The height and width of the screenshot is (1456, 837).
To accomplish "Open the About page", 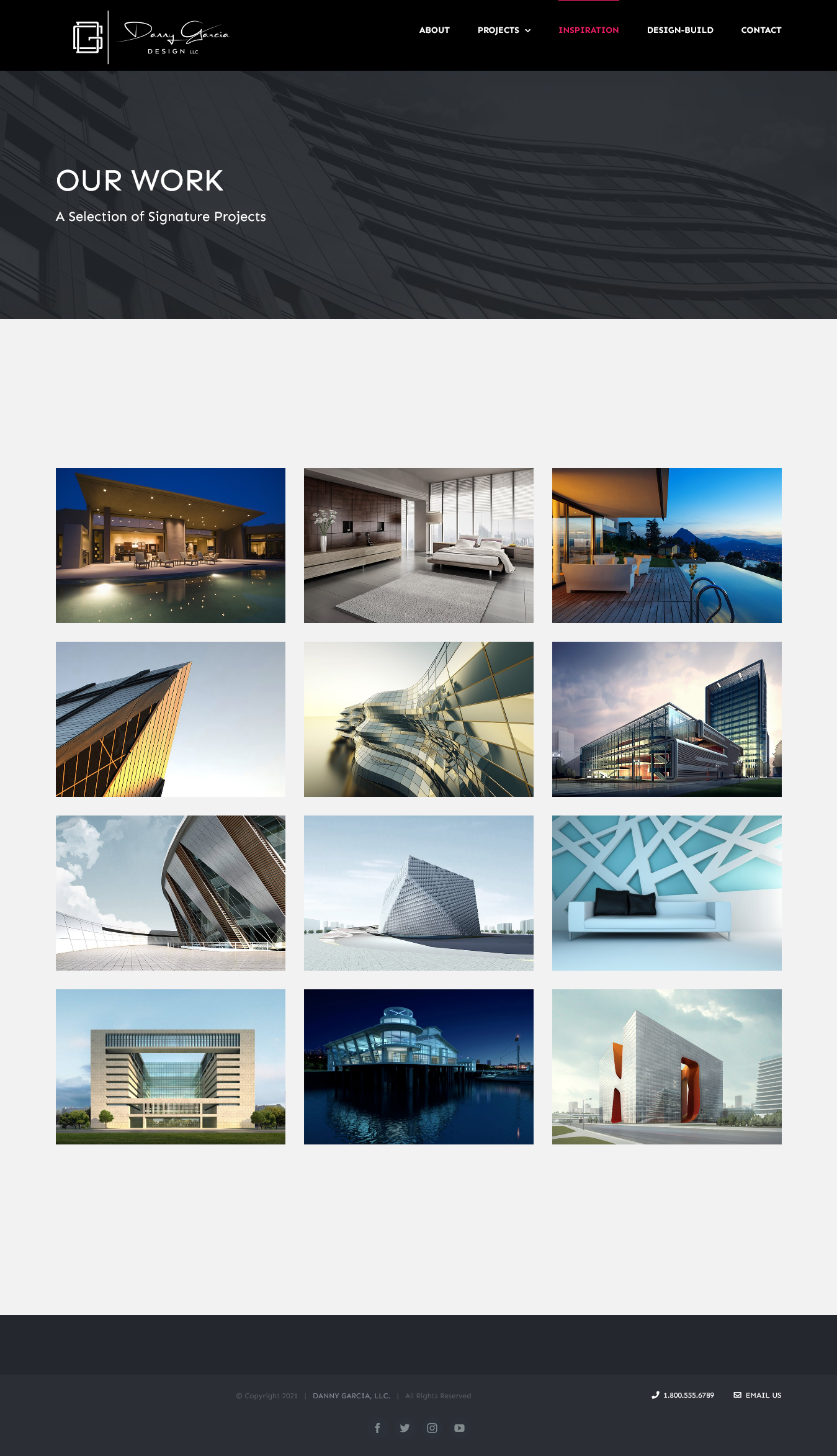I will tap(434, 30).
